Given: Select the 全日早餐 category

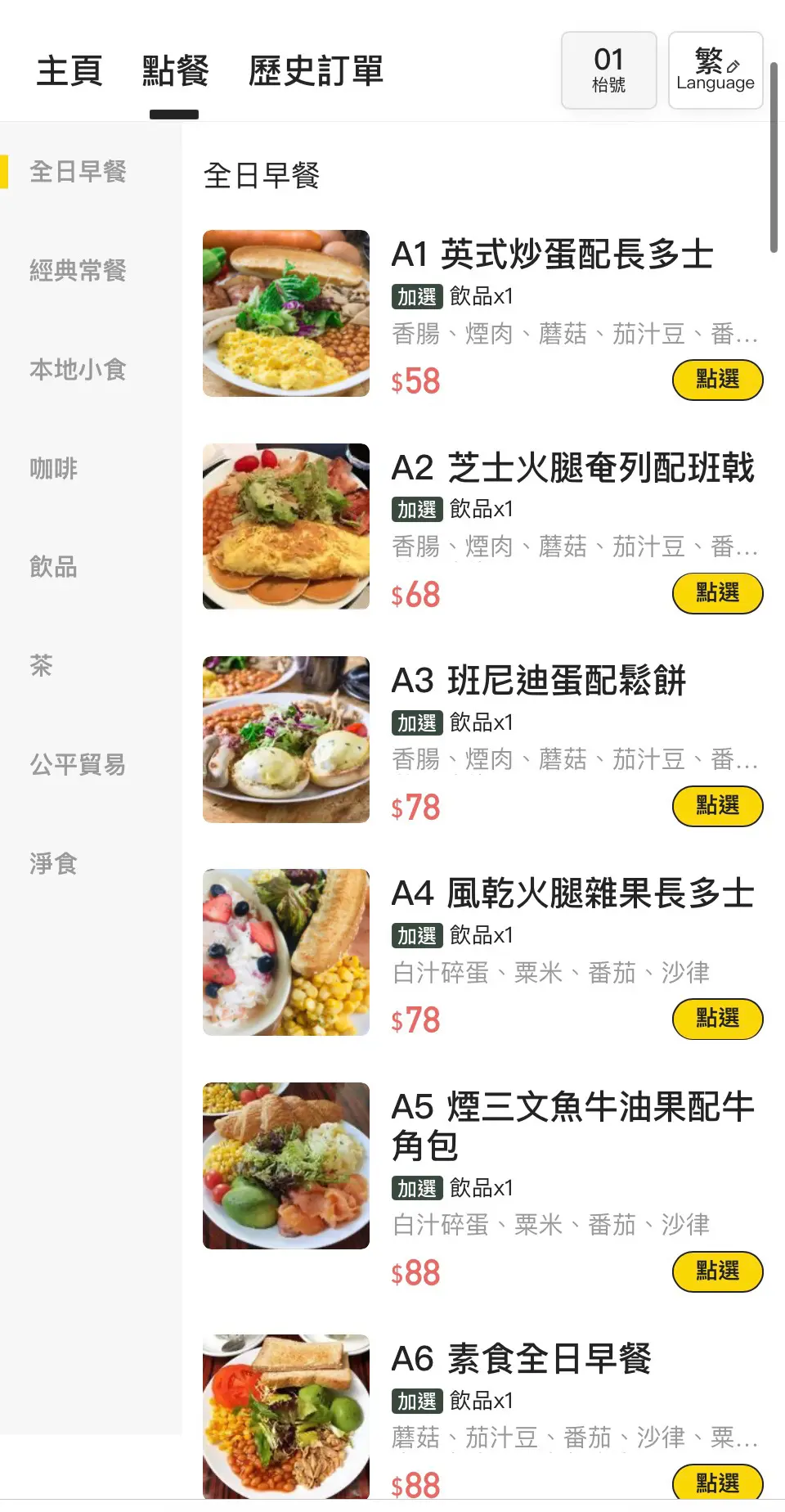Looking at the screenshot, I should click(x=78, y=172).
